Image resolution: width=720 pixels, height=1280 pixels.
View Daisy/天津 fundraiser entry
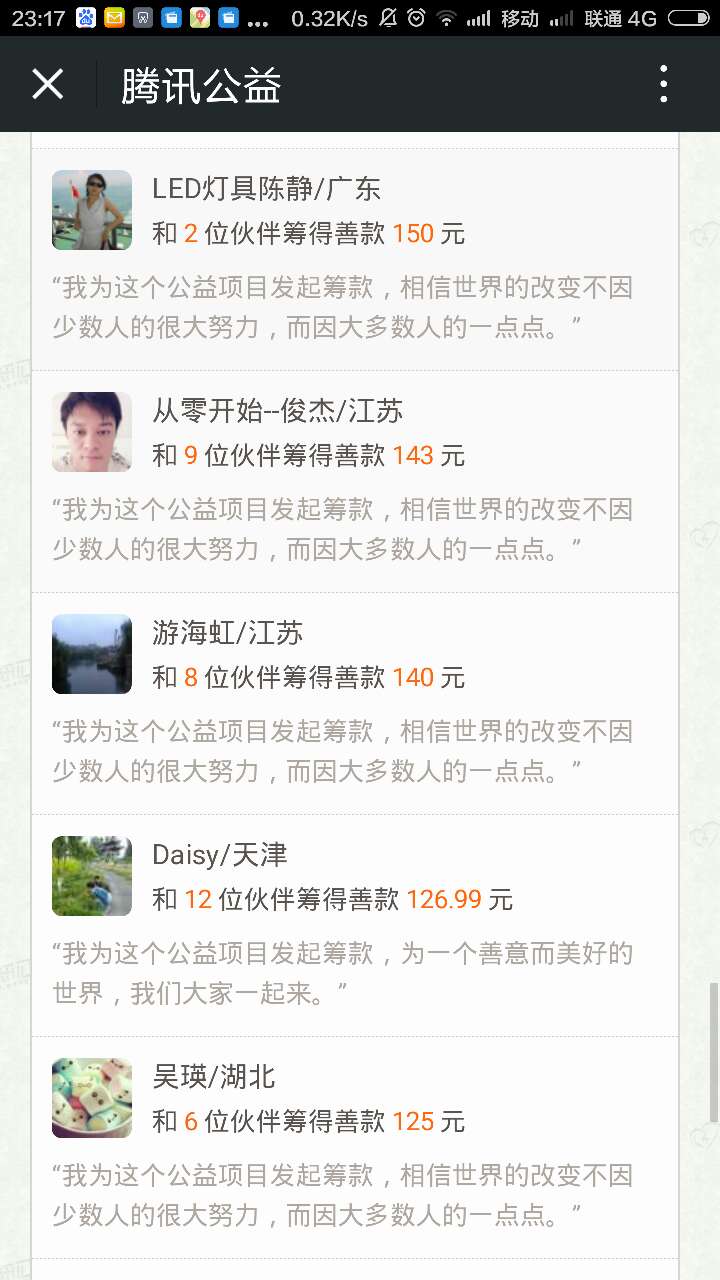click(355, 926)
